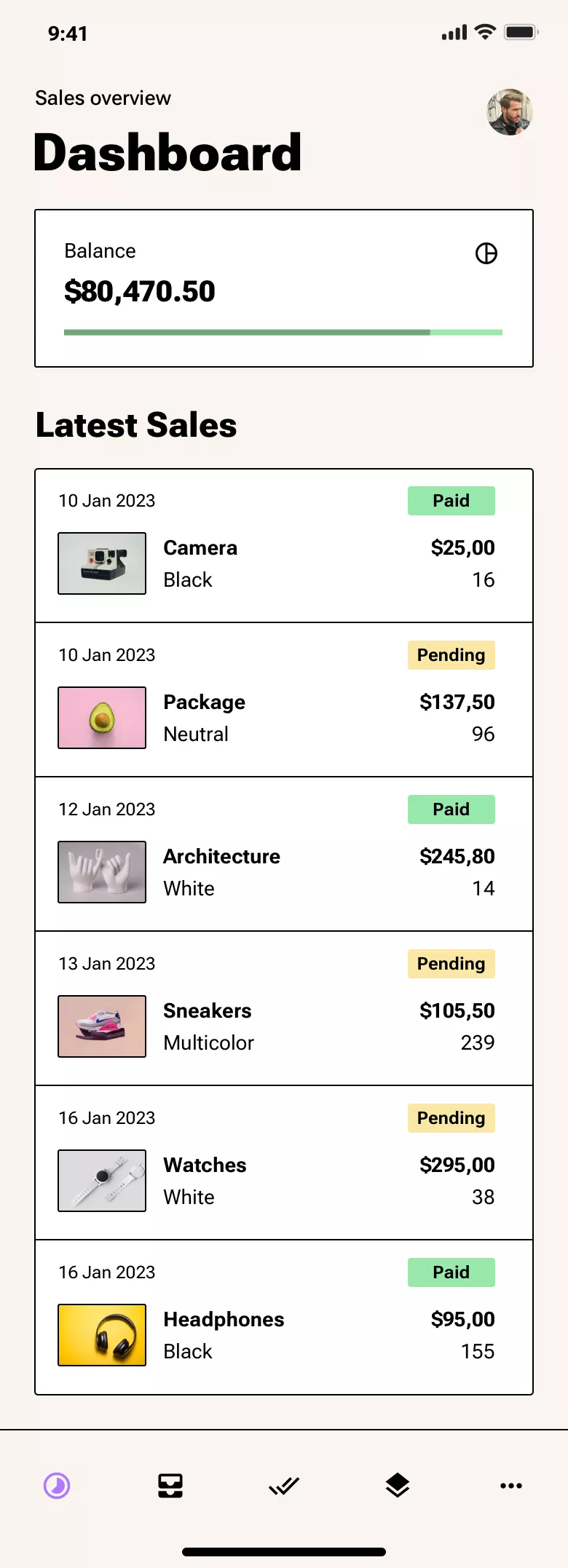Expand the Headphones sale entry
Screen dimensions: 568x1568
click(284, 1318)
